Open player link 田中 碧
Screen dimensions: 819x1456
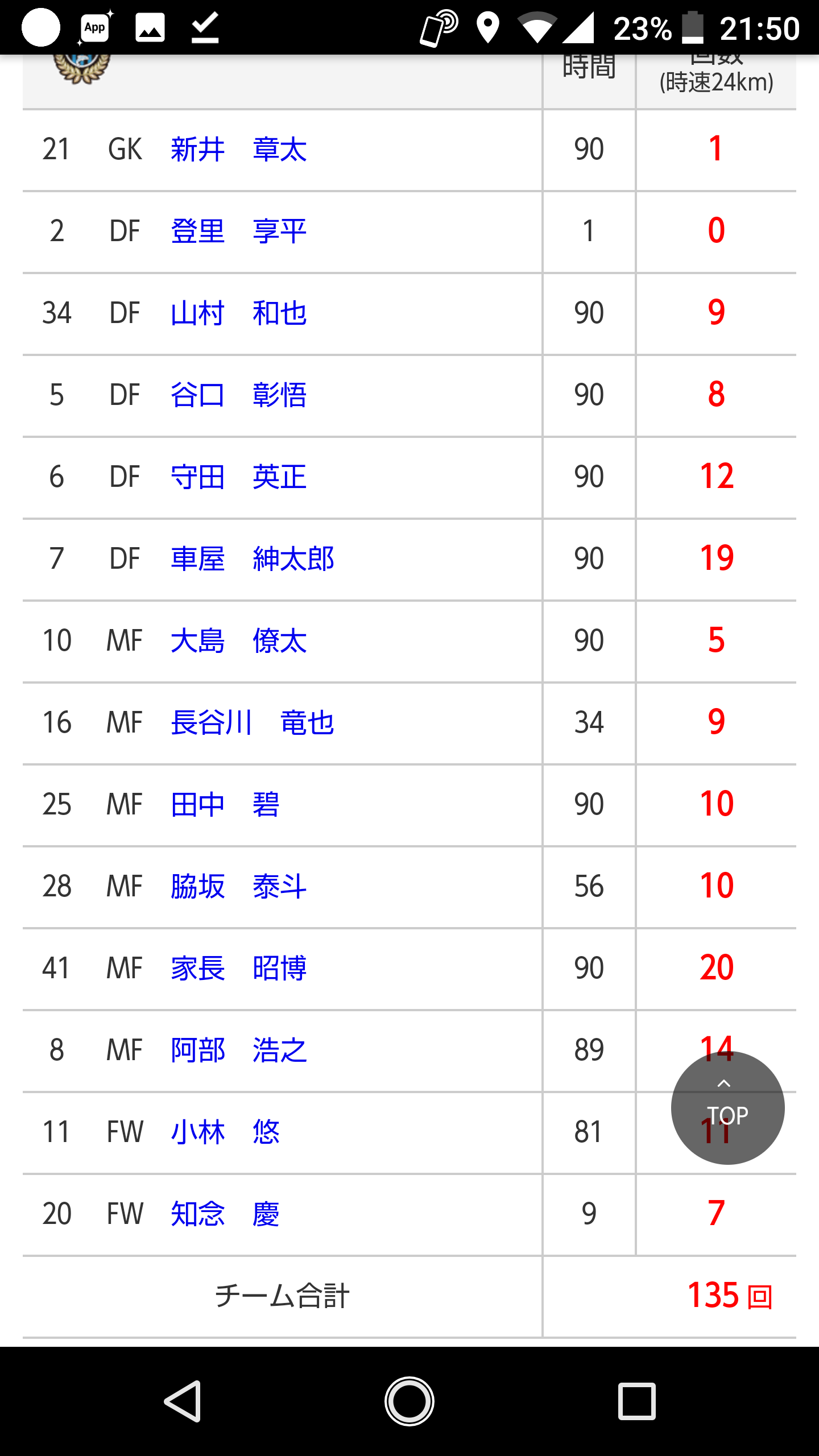point(225,805)
